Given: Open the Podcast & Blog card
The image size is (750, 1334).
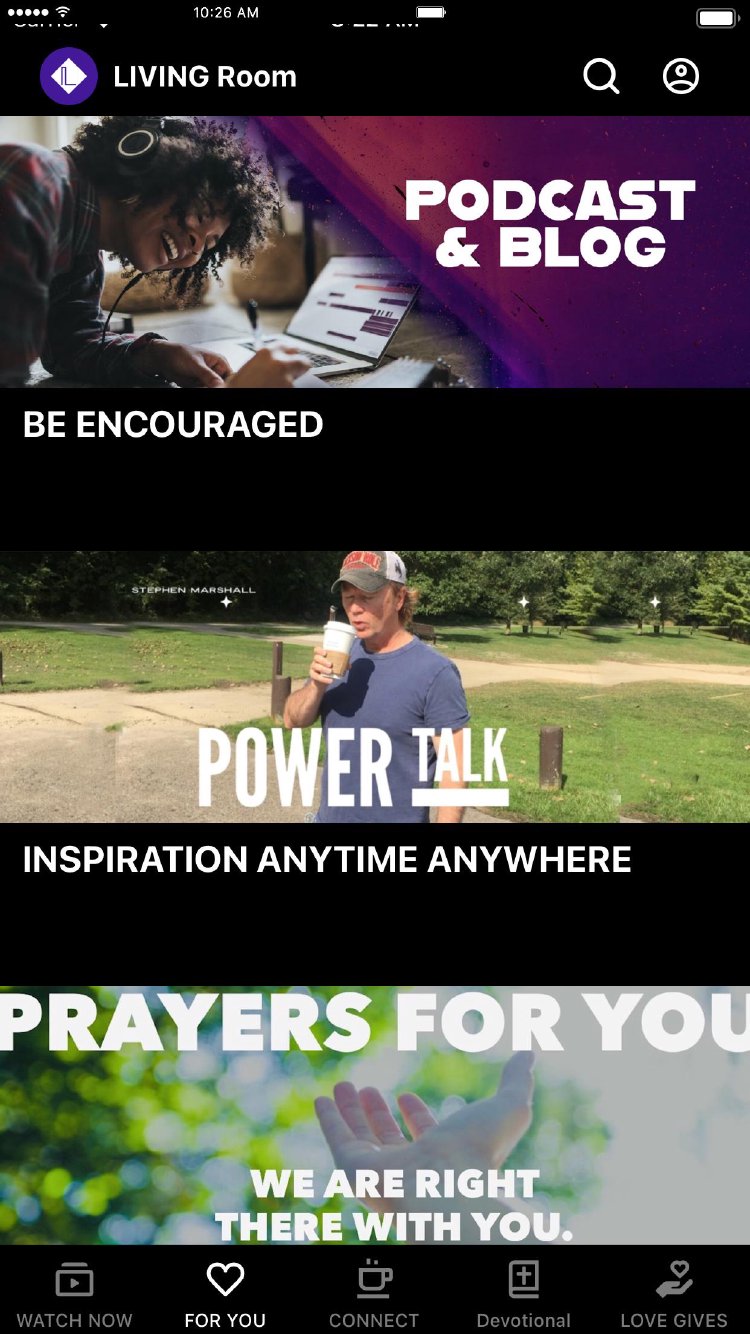Looking at the screenshot, I should pyautogui.click(x=375, y=252).
